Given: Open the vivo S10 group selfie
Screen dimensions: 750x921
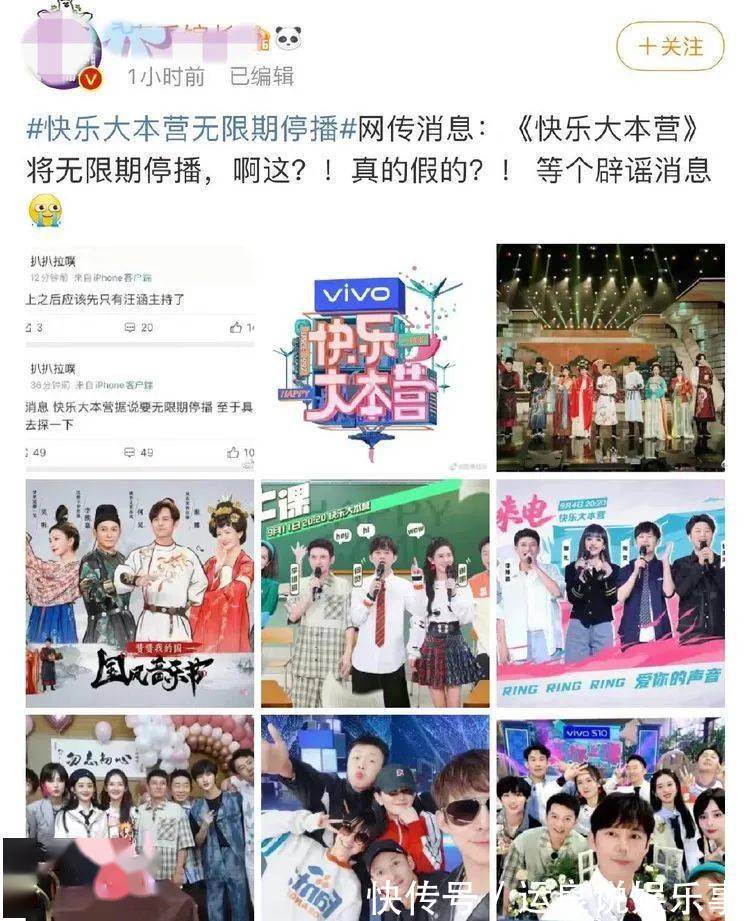Looking at the screenshot, I should (x=610, y=800).
